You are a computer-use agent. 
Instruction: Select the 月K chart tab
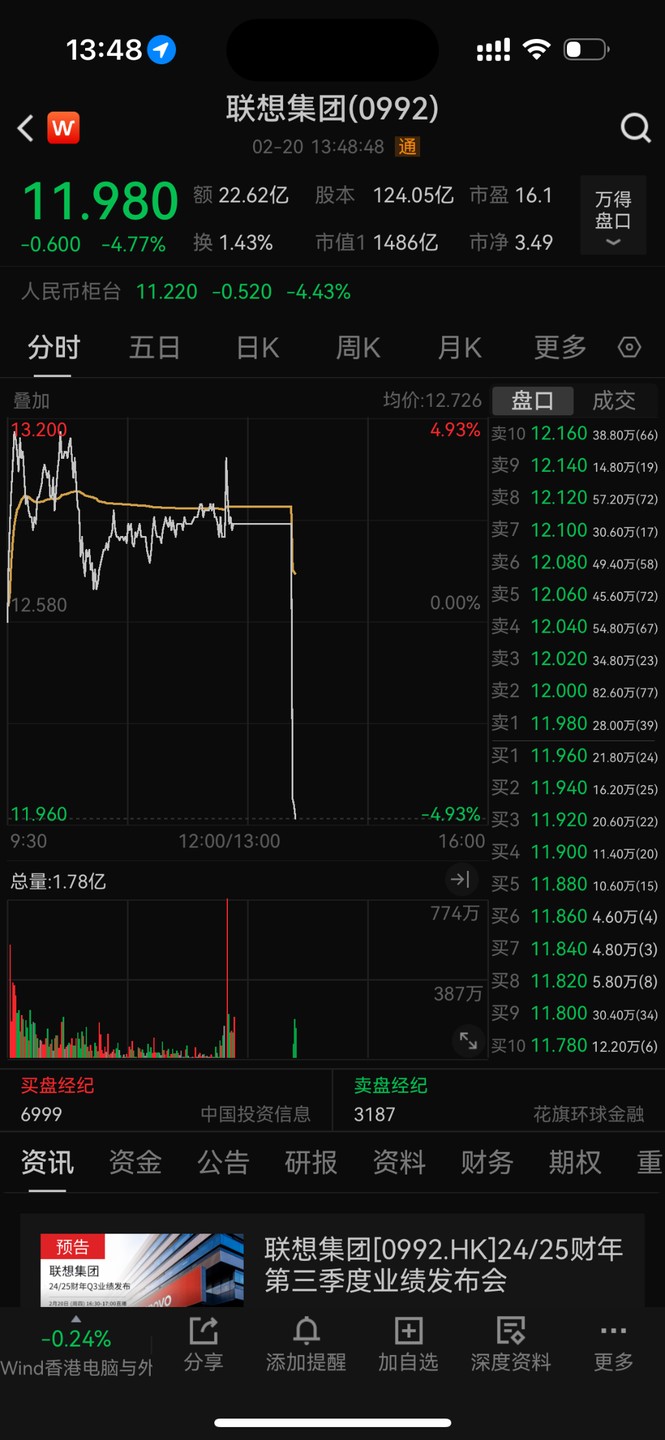point(459,347)
